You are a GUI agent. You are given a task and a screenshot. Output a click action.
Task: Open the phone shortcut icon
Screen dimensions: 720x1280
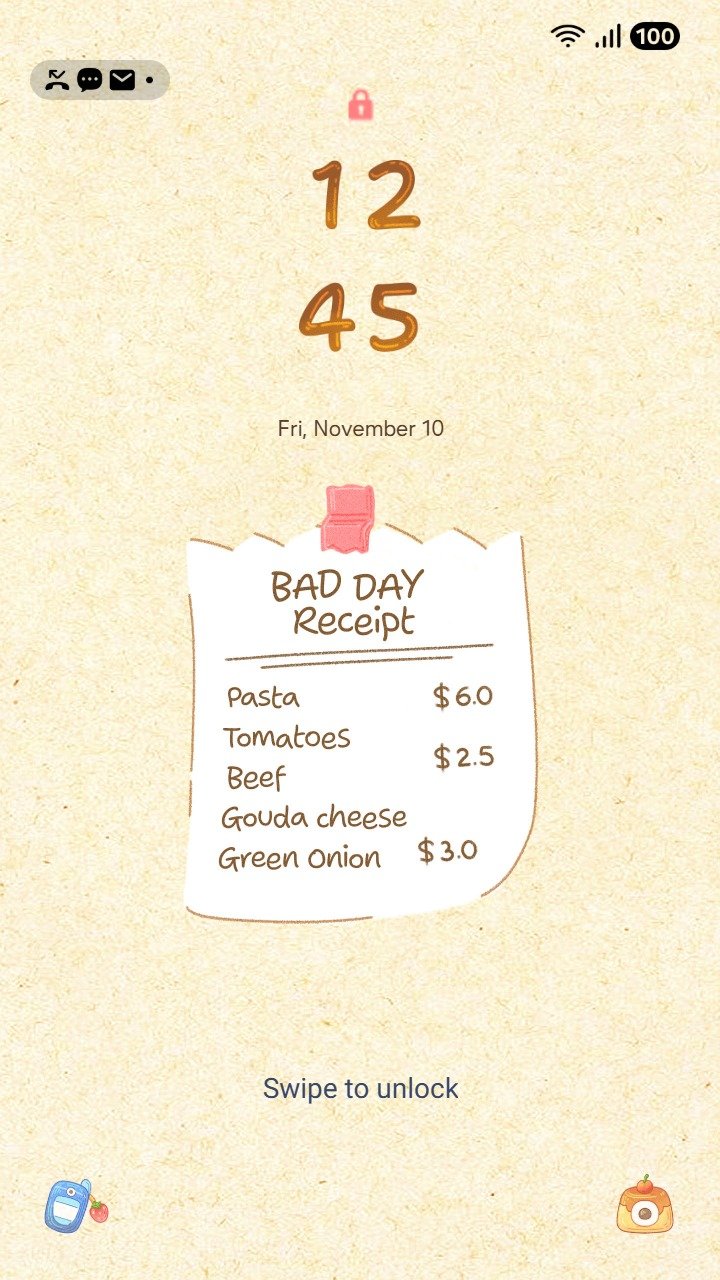point(72,1206)
